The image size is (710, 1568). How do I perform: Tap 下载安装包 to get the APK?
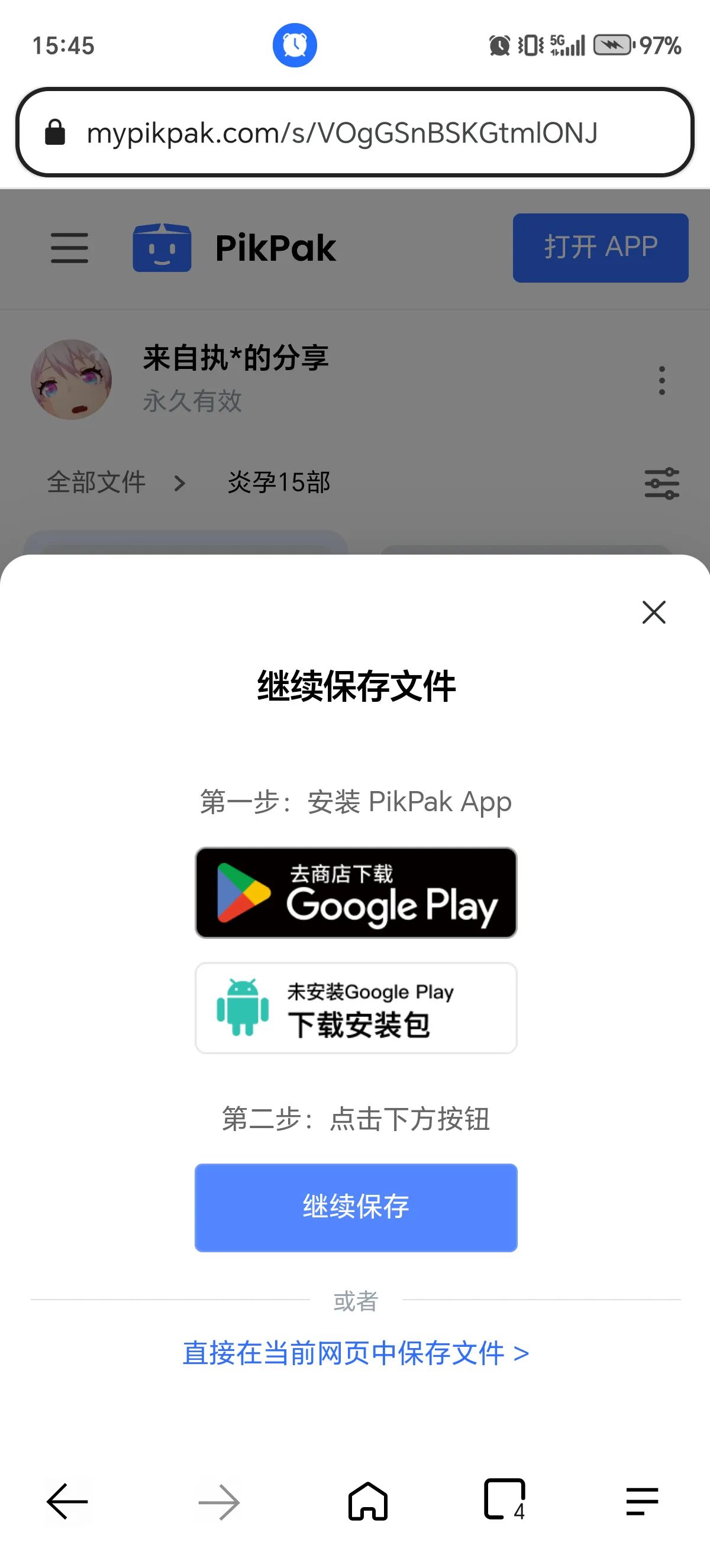click(x=356, y=1007)
